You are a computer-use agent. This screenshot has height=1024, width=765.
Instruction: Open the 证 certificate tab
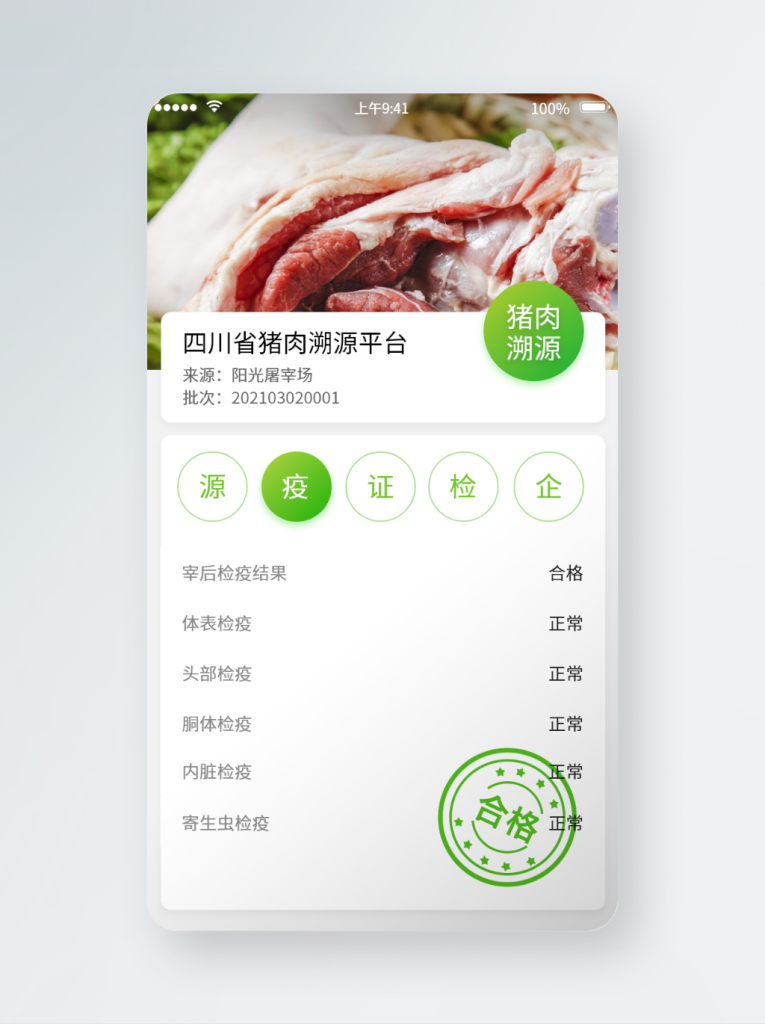click(x=380, y=487)
